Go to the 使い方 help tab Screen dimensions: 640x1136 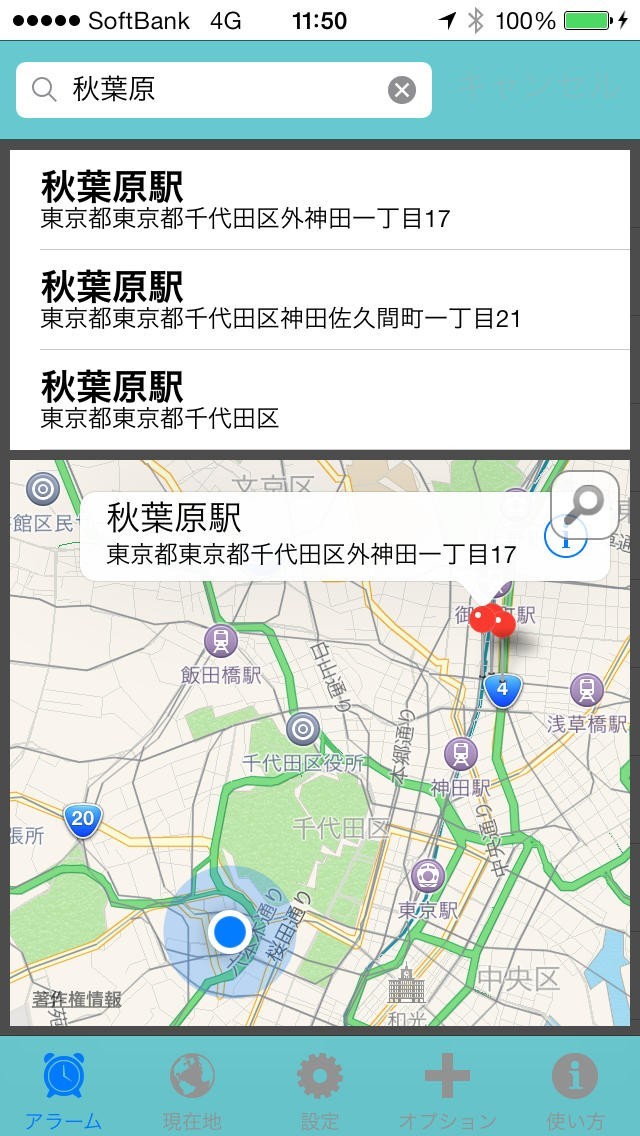click(575, 1088)
